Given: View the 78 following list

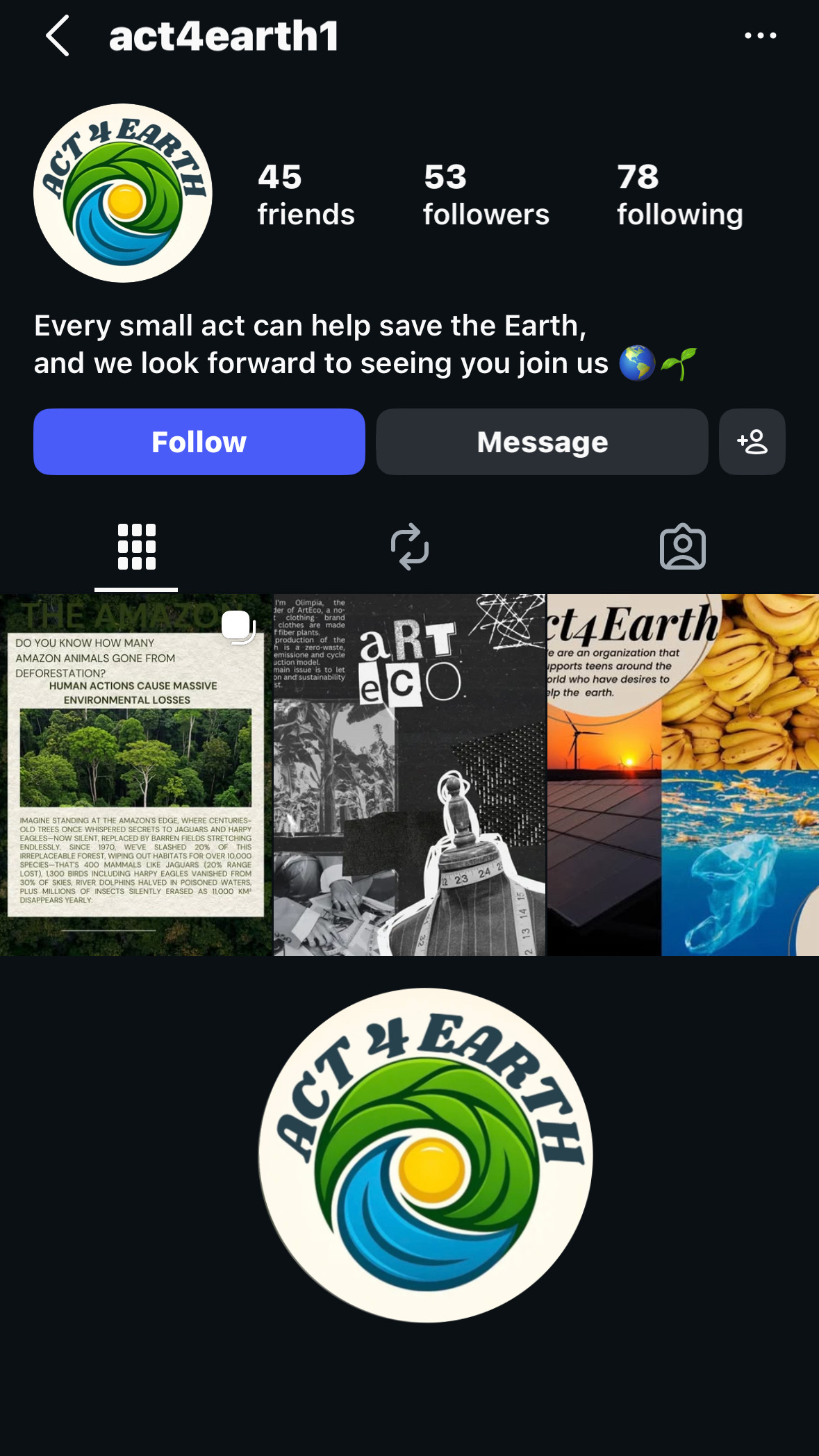Looking at the screenshot, I should (679, 195).
